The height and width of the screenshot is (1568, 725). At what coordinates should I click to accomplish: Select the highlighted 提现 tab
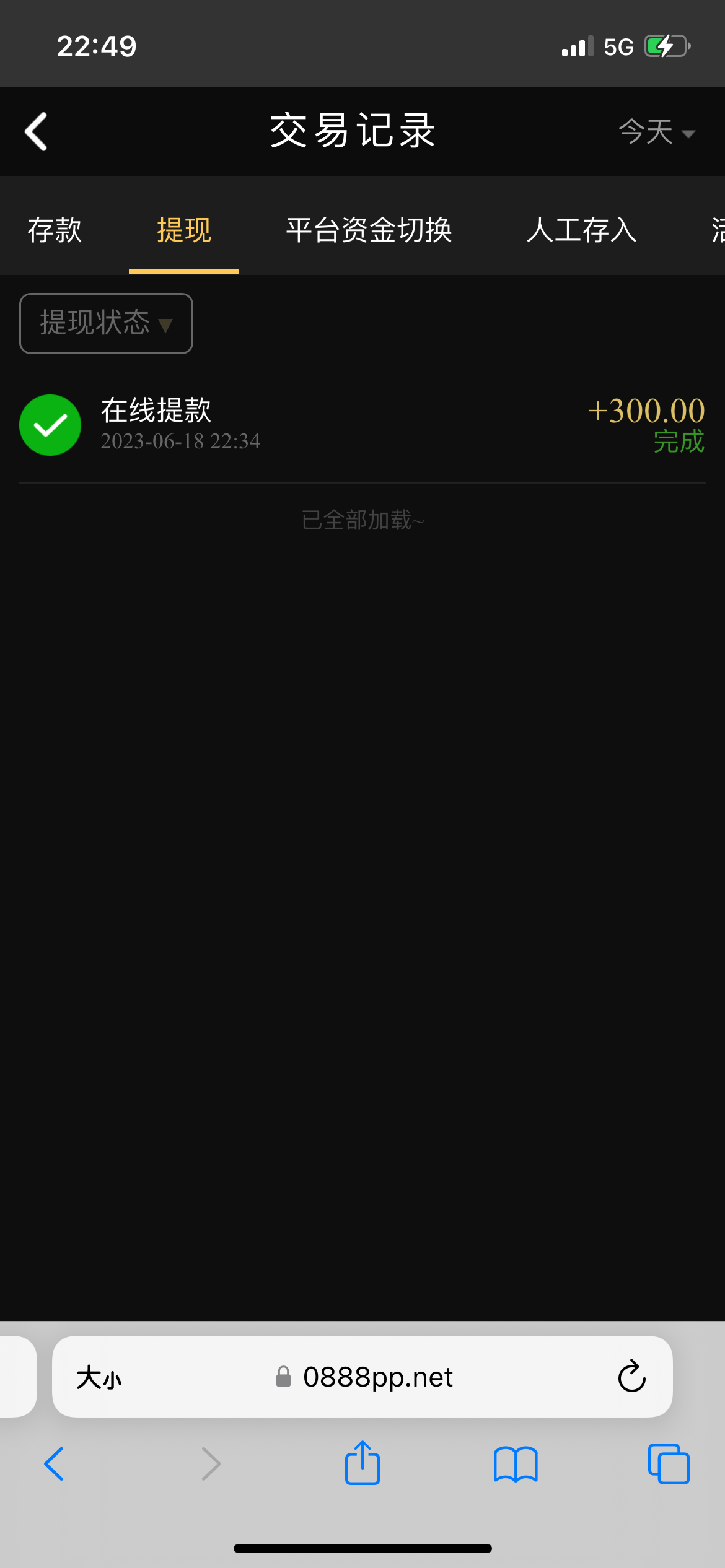[x=183, y=230]
